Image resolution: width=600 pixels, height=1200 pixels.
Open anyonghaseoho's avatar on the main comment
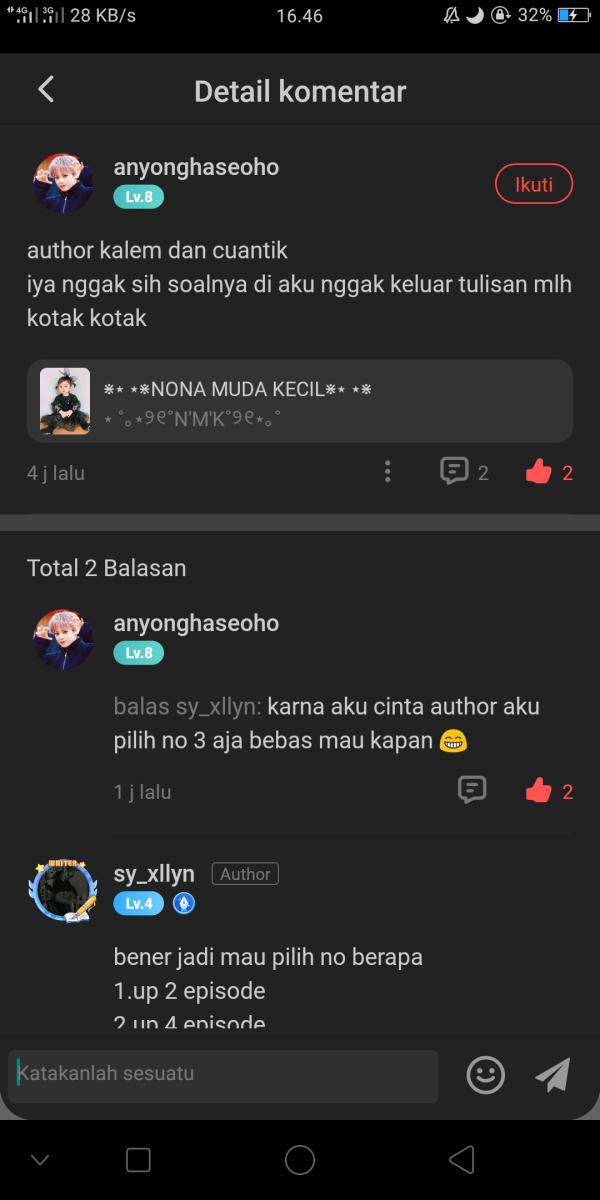63,184
